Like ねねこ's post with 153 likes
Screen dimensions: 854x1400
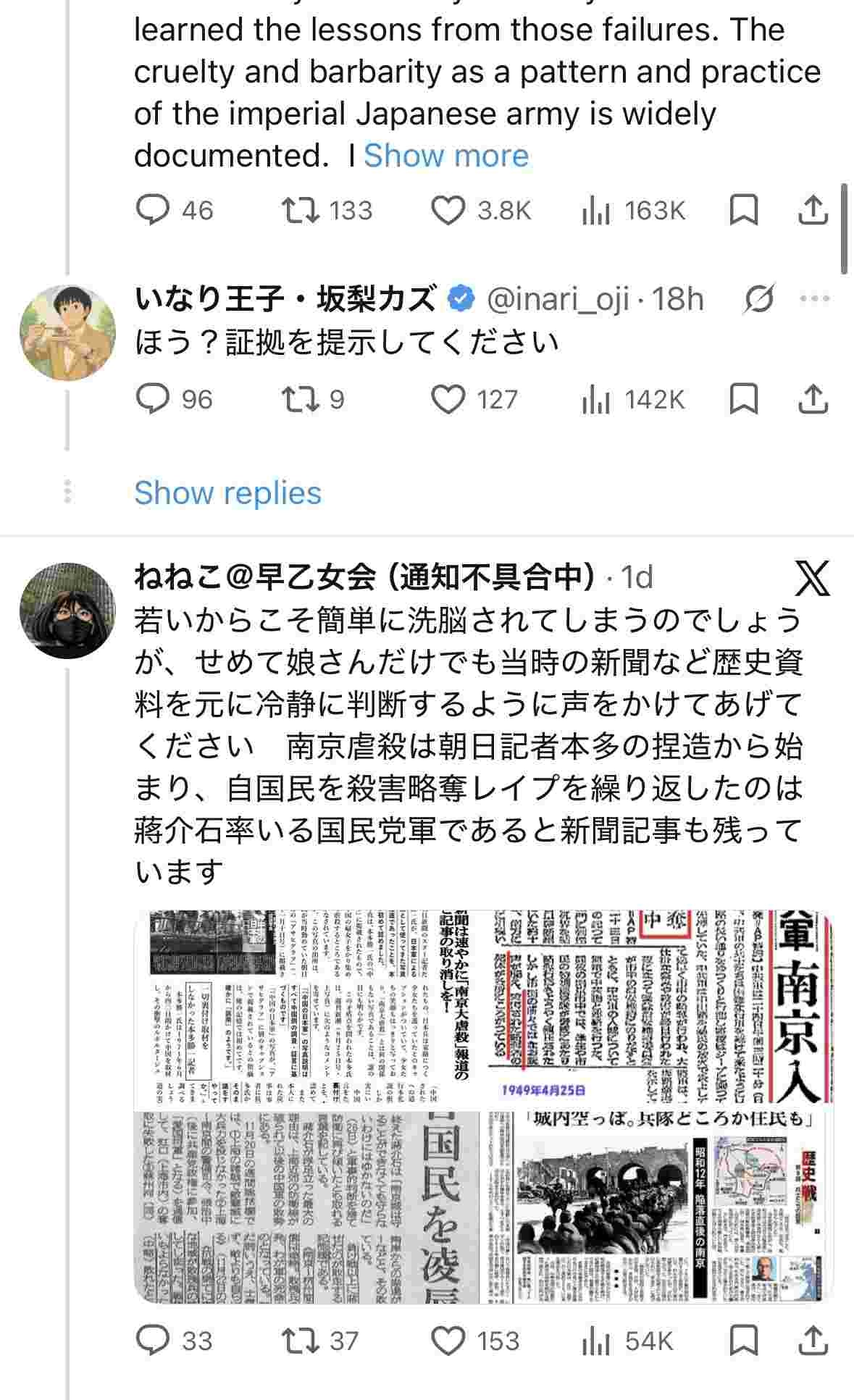pyautogui.click(x=448, y=1341)
